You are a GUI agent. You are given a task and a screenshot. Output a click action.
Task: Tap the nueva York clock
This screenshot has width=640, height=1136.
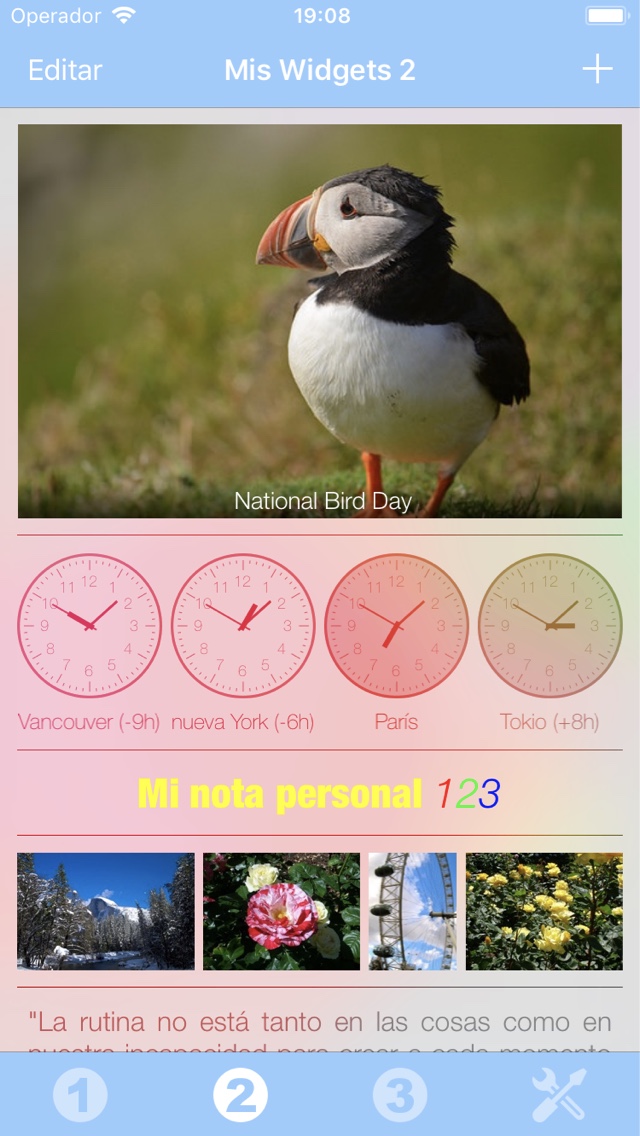pyautogui.click(x=243, y=626)
